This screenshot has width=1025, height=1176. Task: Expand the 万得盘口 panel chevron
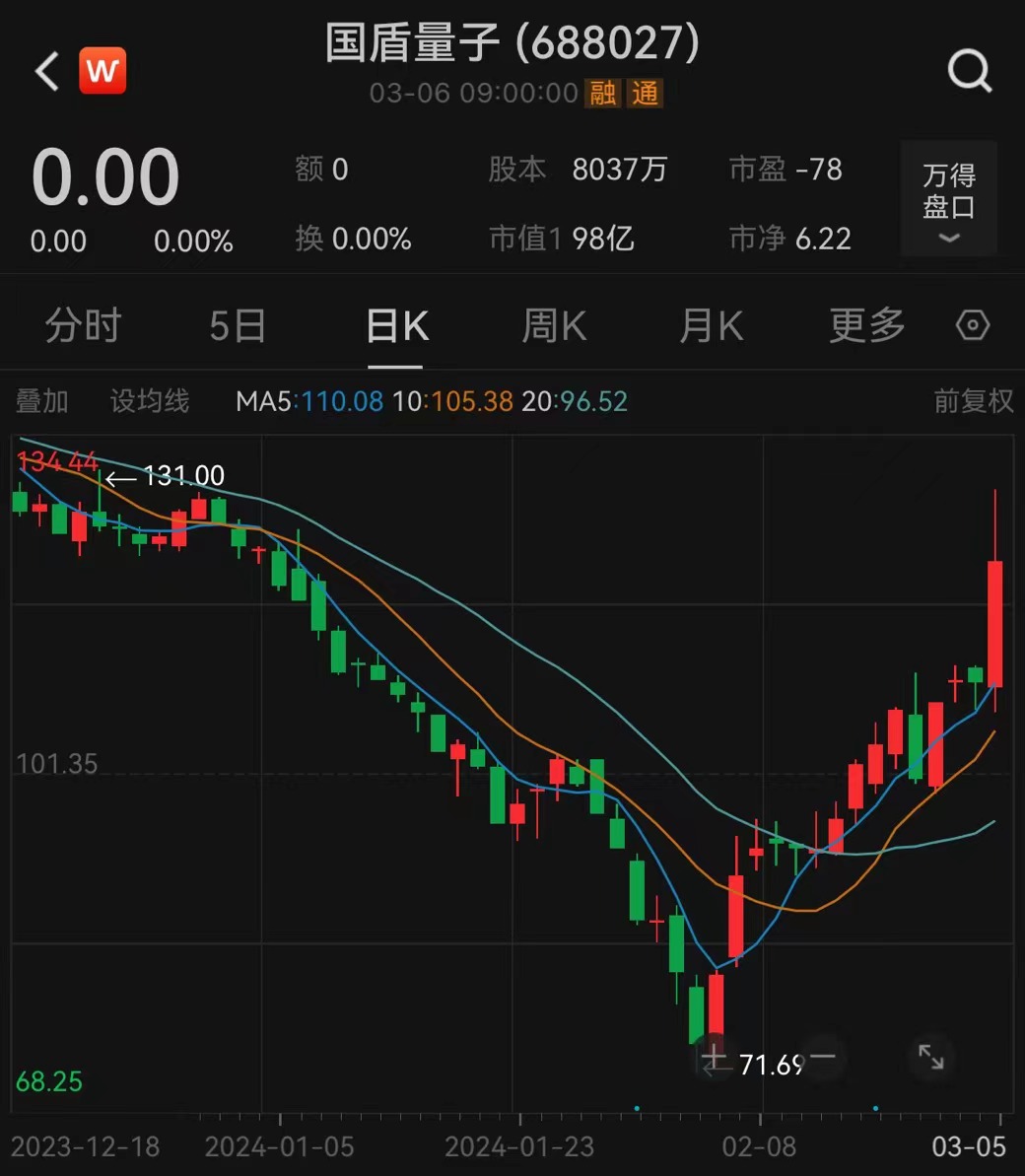coord(948,239)
